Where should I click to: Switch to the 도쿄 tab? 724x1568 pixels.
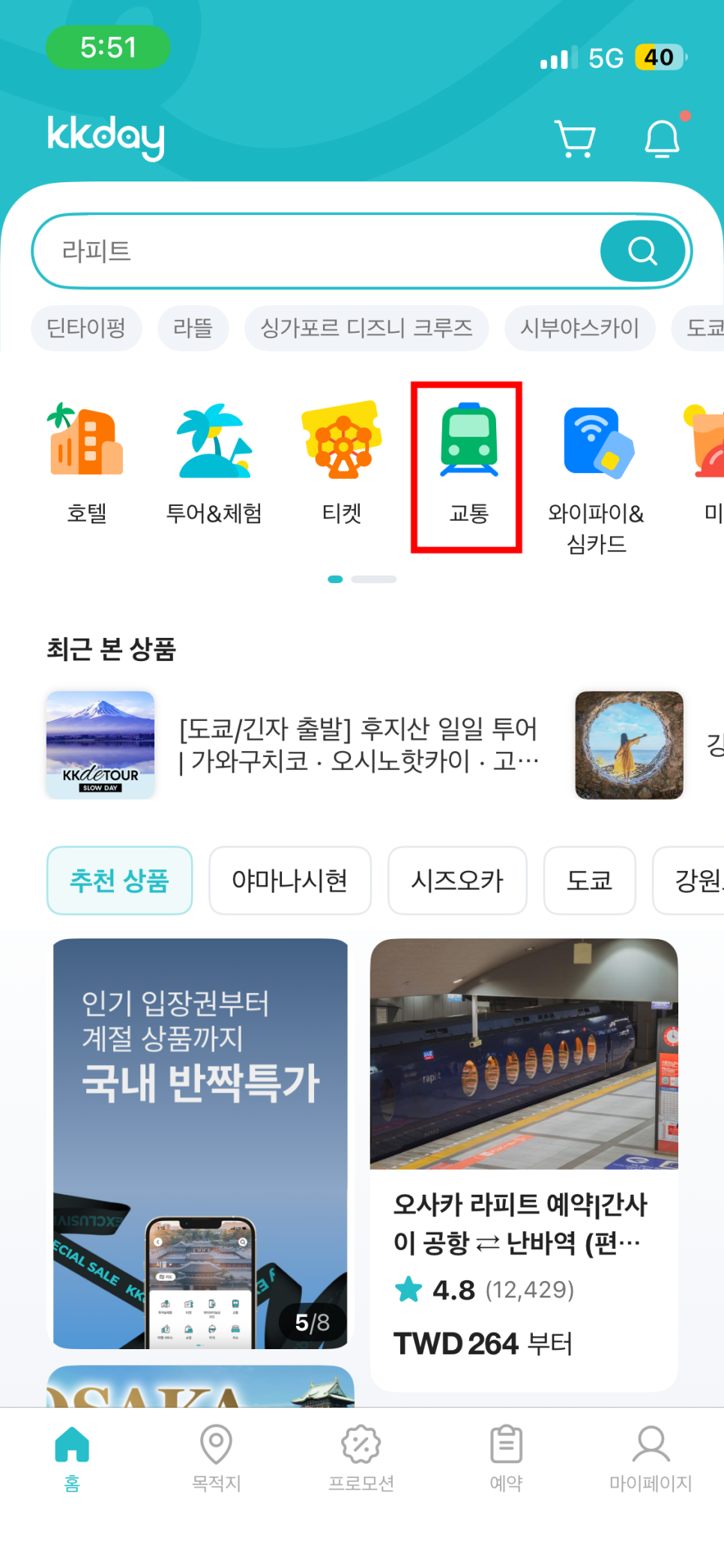pyautogui.click(x=589, y=880)
